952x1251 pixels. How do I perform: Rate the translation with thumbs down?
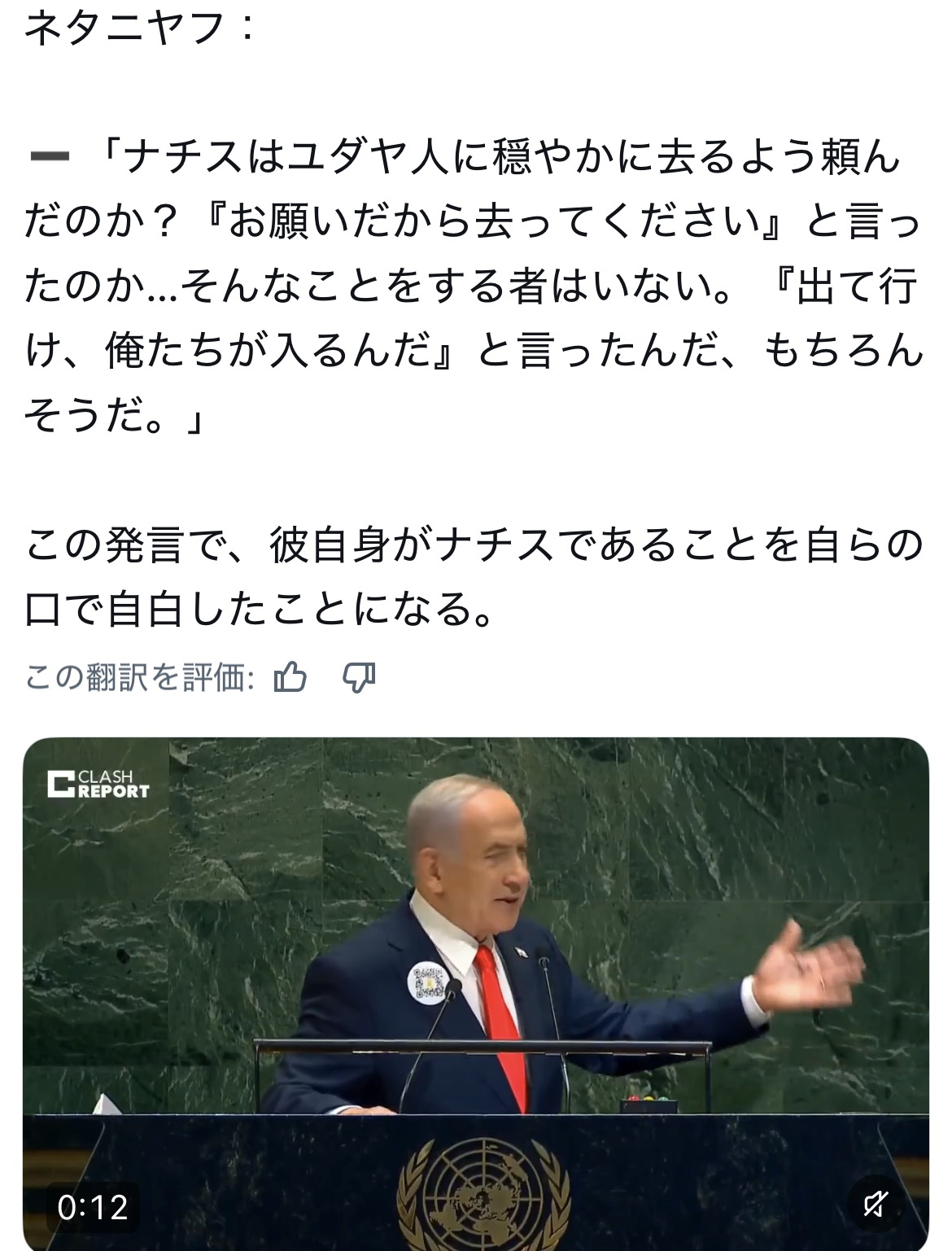tap(358, 677)
